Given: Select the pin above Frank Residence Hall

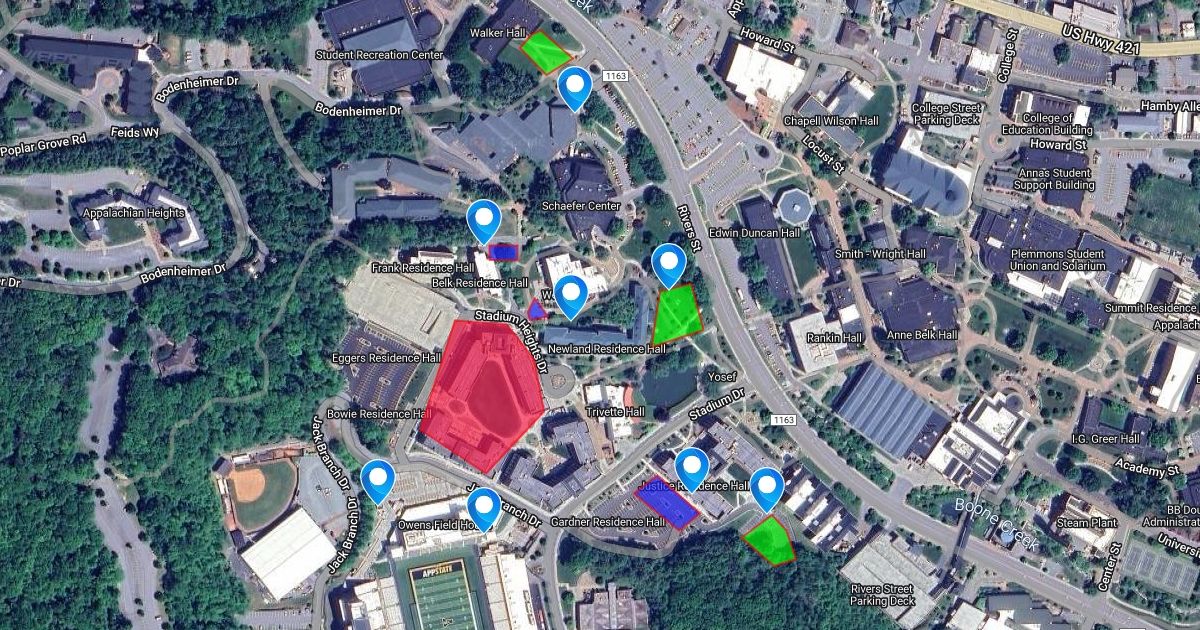Looking at the screenshot, I should [484, 220].
